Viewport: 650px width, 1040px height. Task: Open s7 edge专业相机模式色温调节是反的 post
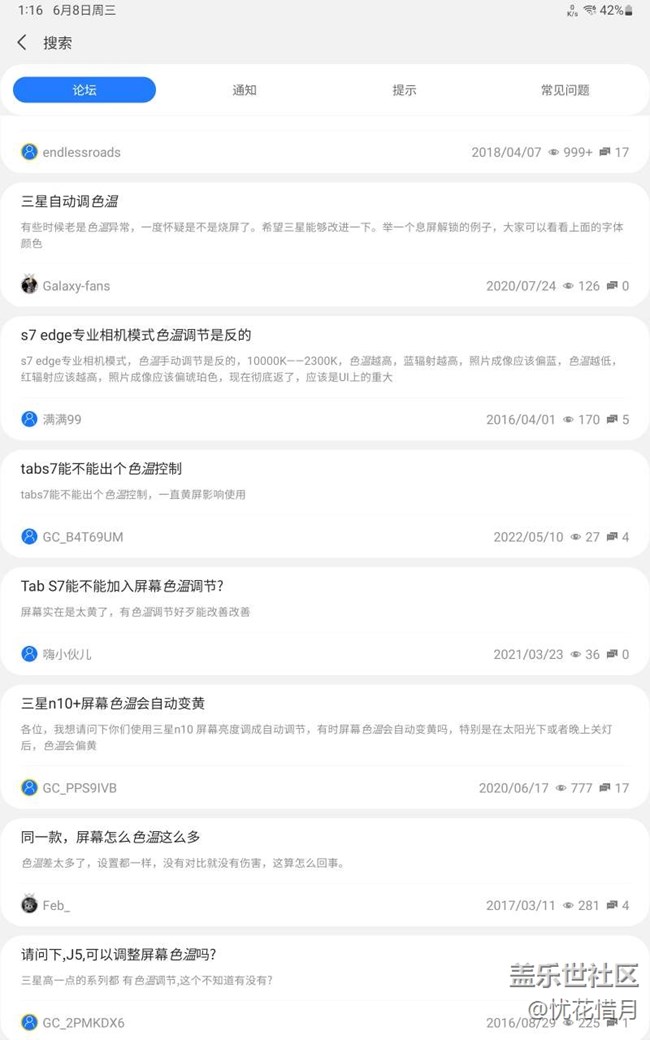(x=325, y=379)
